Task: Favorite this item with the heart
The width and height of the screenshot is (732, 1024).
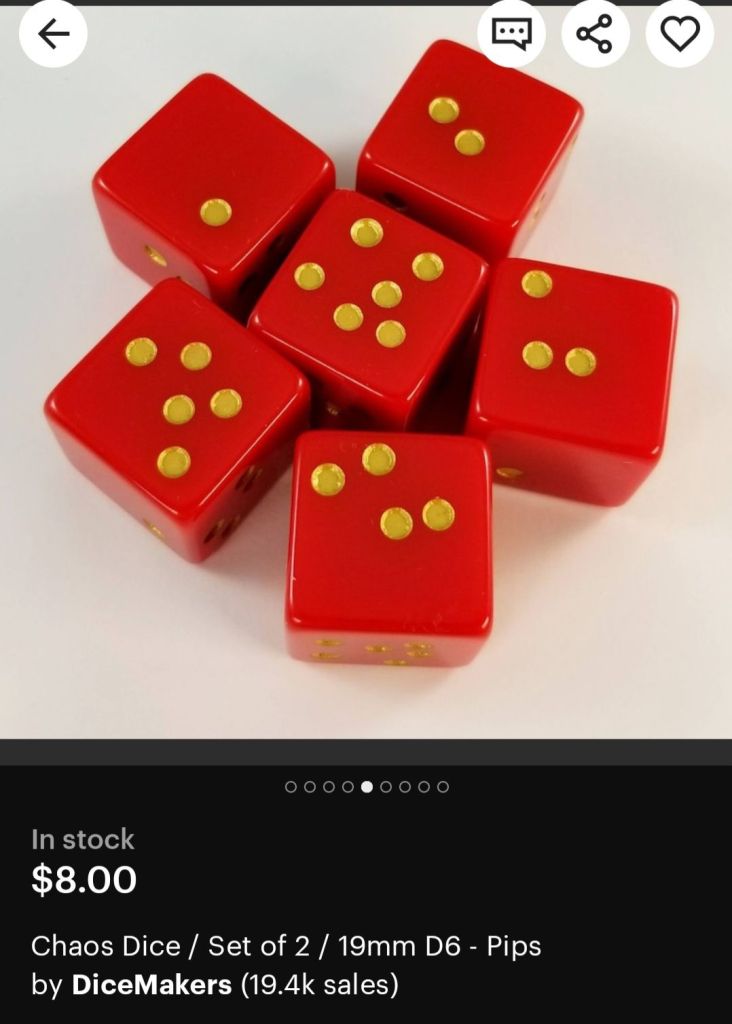Action: [680, 34]
